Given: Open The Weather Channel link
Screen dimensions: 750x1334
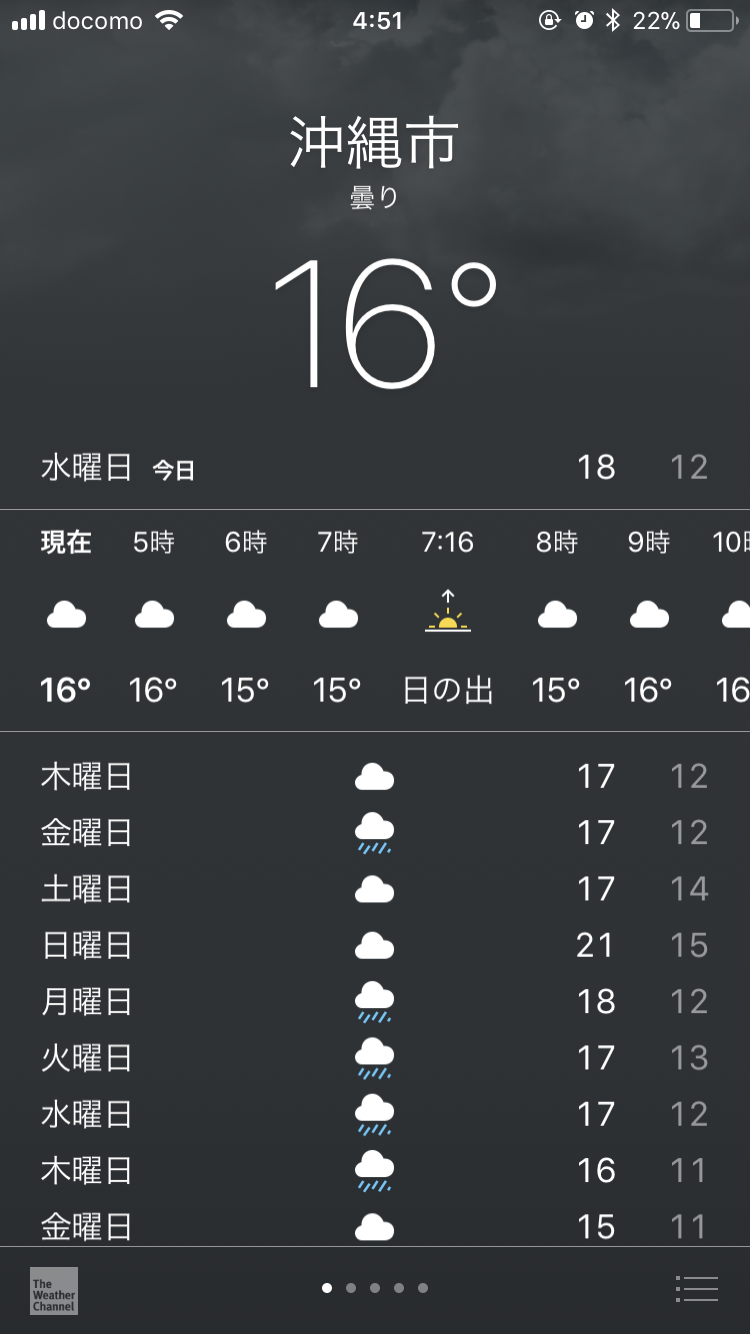Looking at the screenshot, I should pos(53,1291).
